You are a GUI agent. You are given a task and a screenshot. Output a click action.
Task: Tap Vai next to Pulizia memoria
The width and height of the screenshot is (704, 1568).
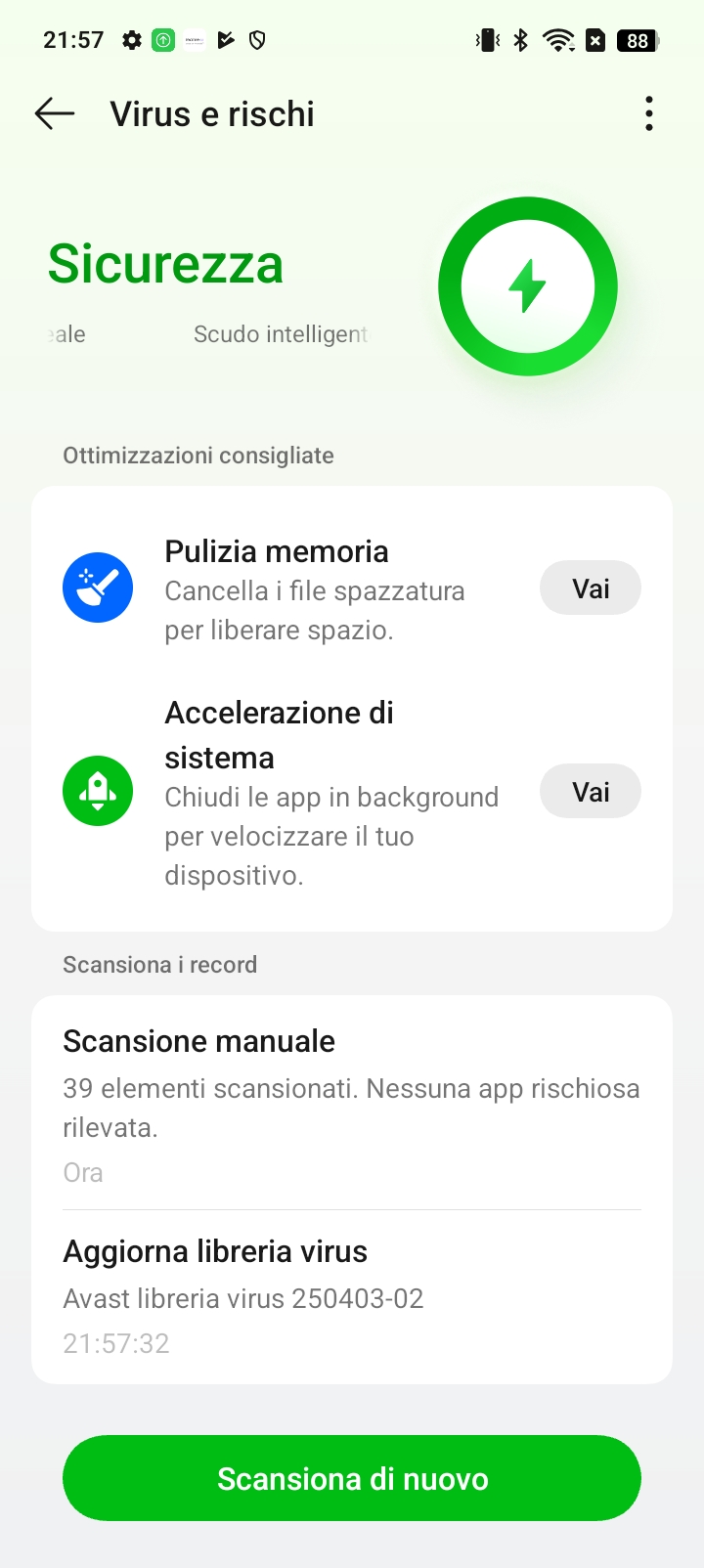point(591,588)
